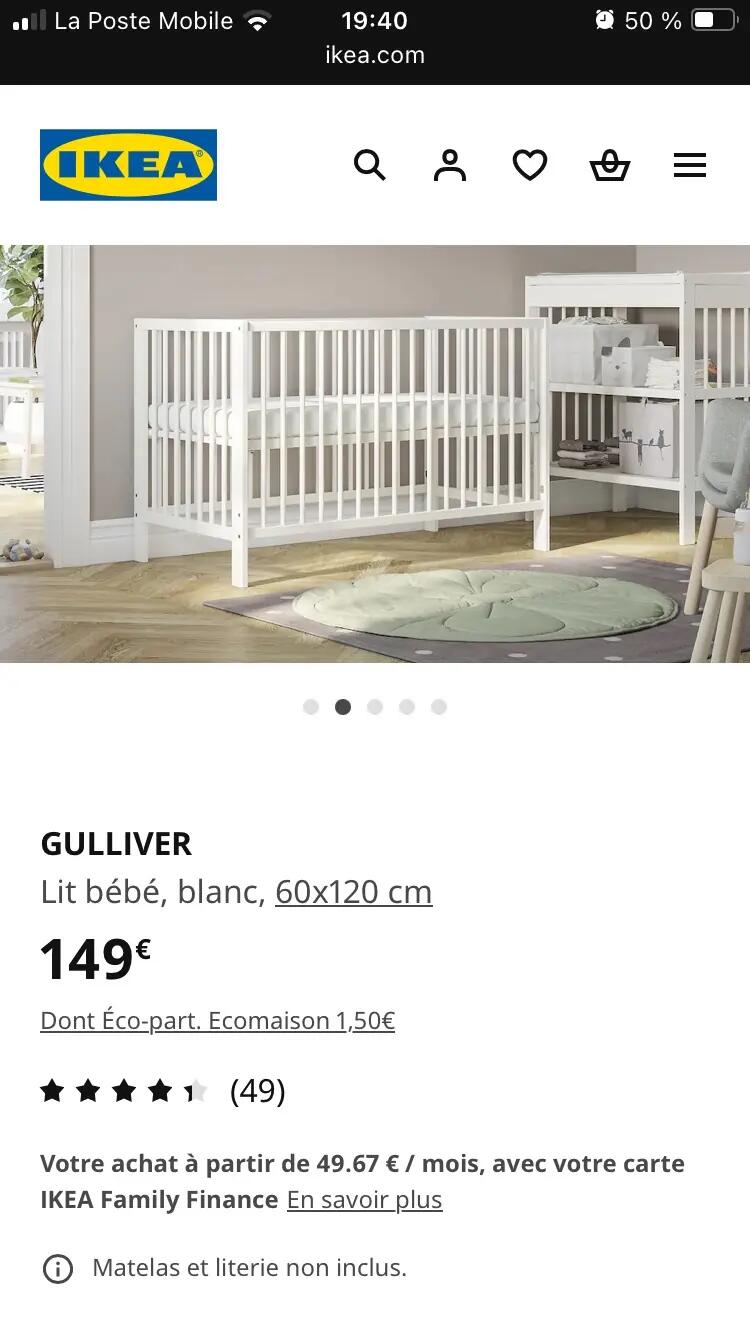View the 49 customer reviews
The height and width of the screenshot is (1334, 750).
(x=257, y=1091)
